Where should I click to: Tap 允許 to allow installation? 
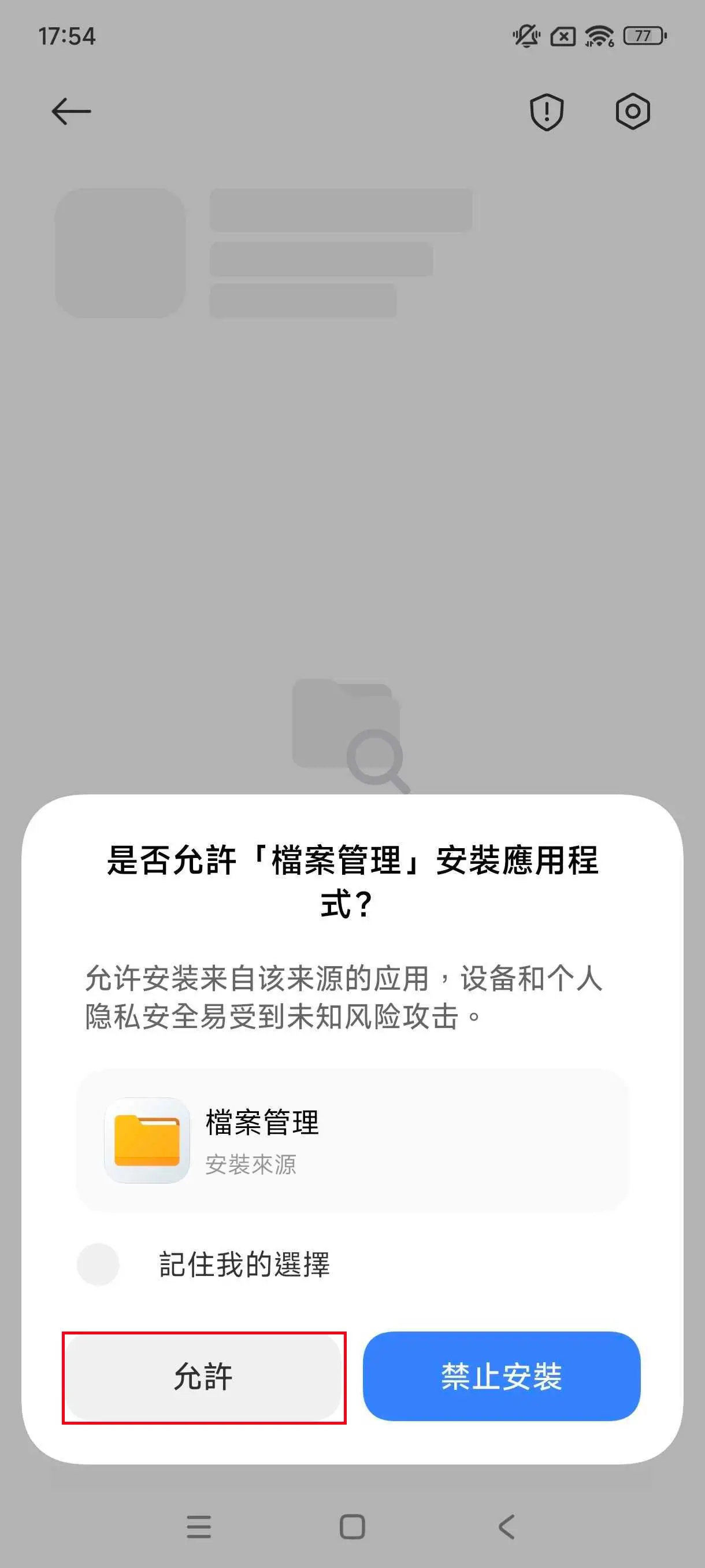(203, 1377)
